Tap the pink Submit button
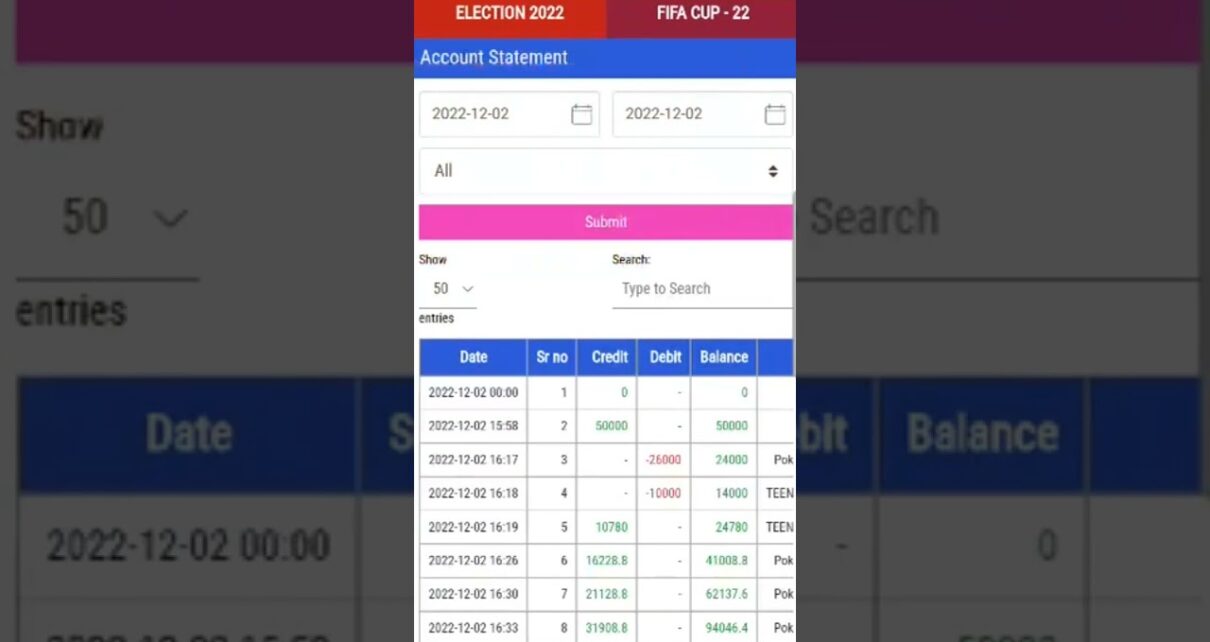This screenshot has height=642, width=1210. [605, 222]
